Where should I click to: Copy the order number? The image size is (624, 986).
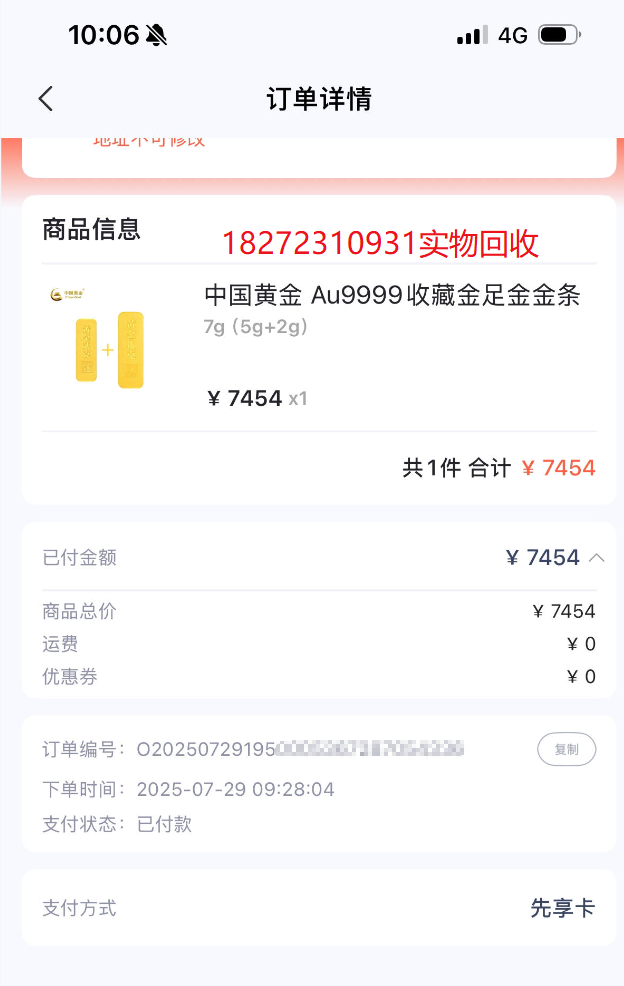566,749
